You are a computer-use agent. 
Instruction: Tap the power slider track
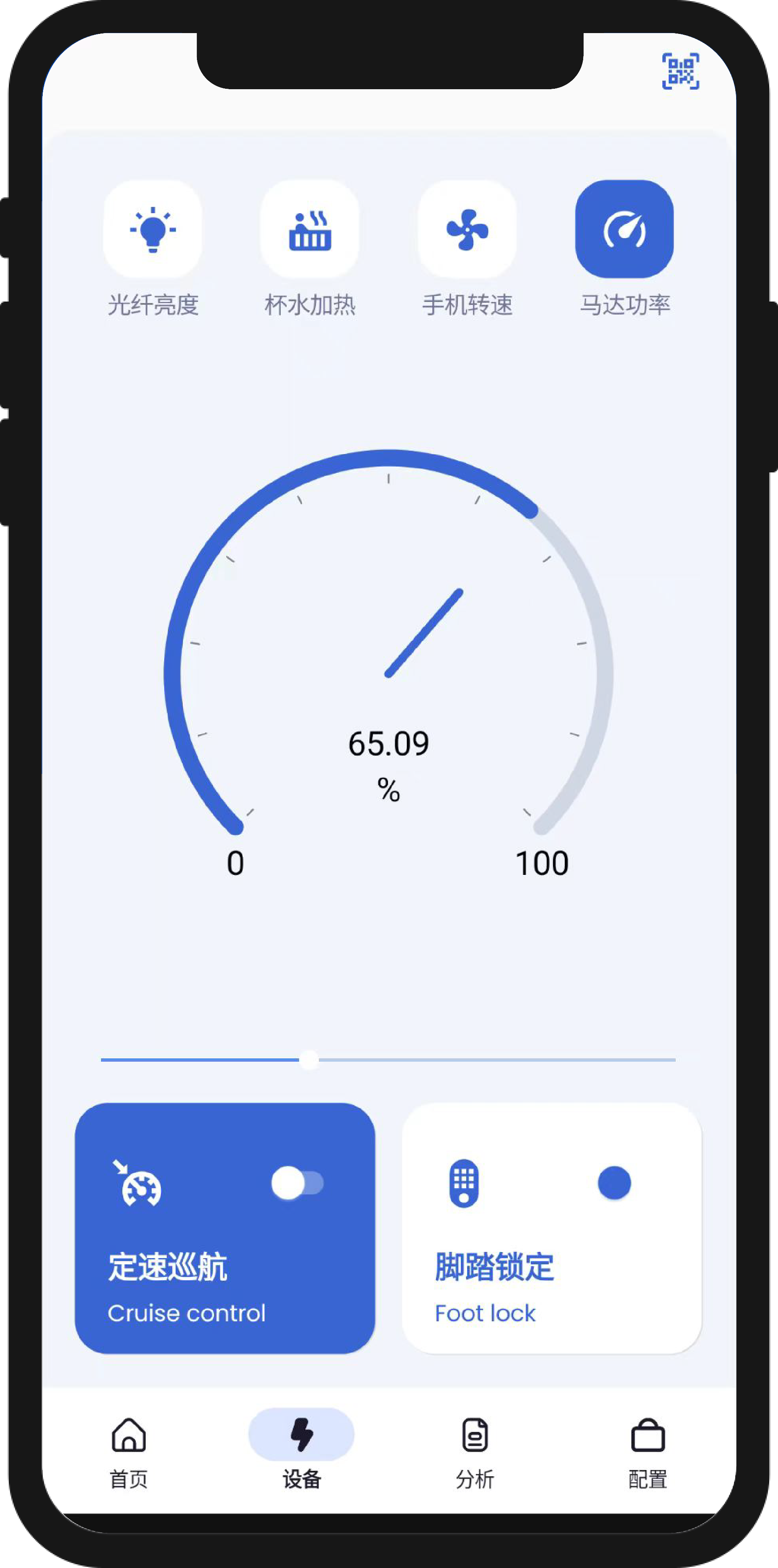click(388, 1060)
